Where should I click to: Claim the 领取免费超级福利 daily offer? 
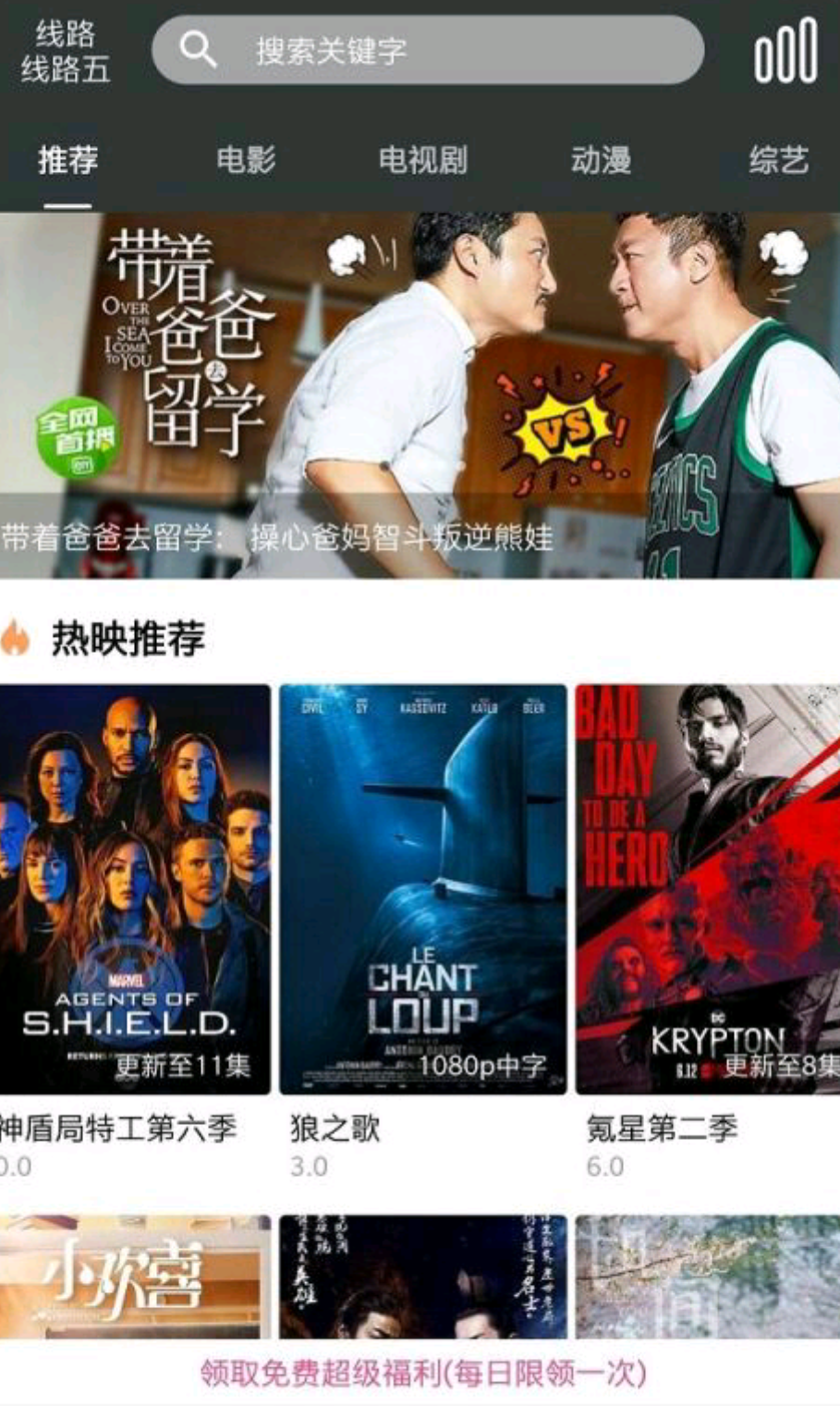point(422,1373)
